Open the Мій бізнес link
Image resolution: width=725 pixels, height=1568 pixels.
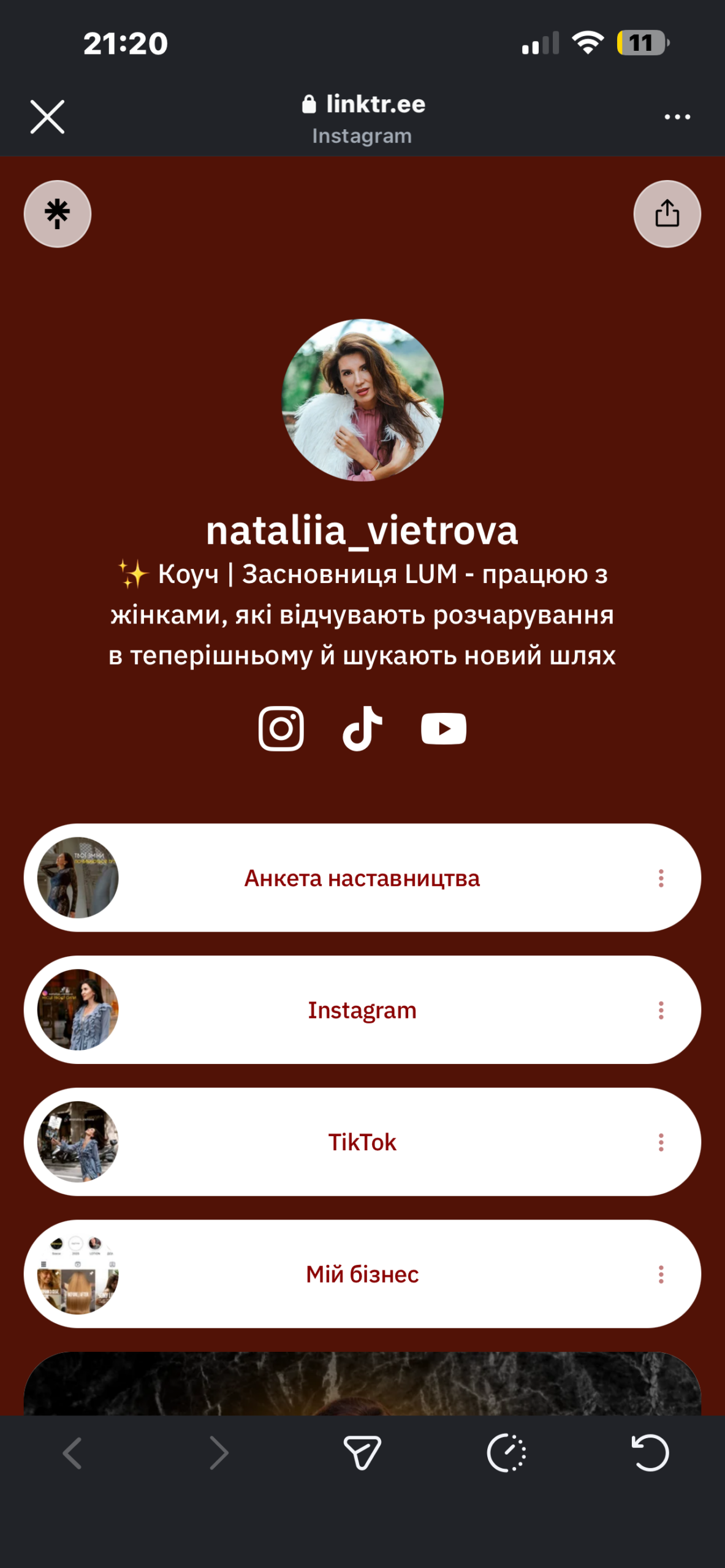click(362, 1274)
